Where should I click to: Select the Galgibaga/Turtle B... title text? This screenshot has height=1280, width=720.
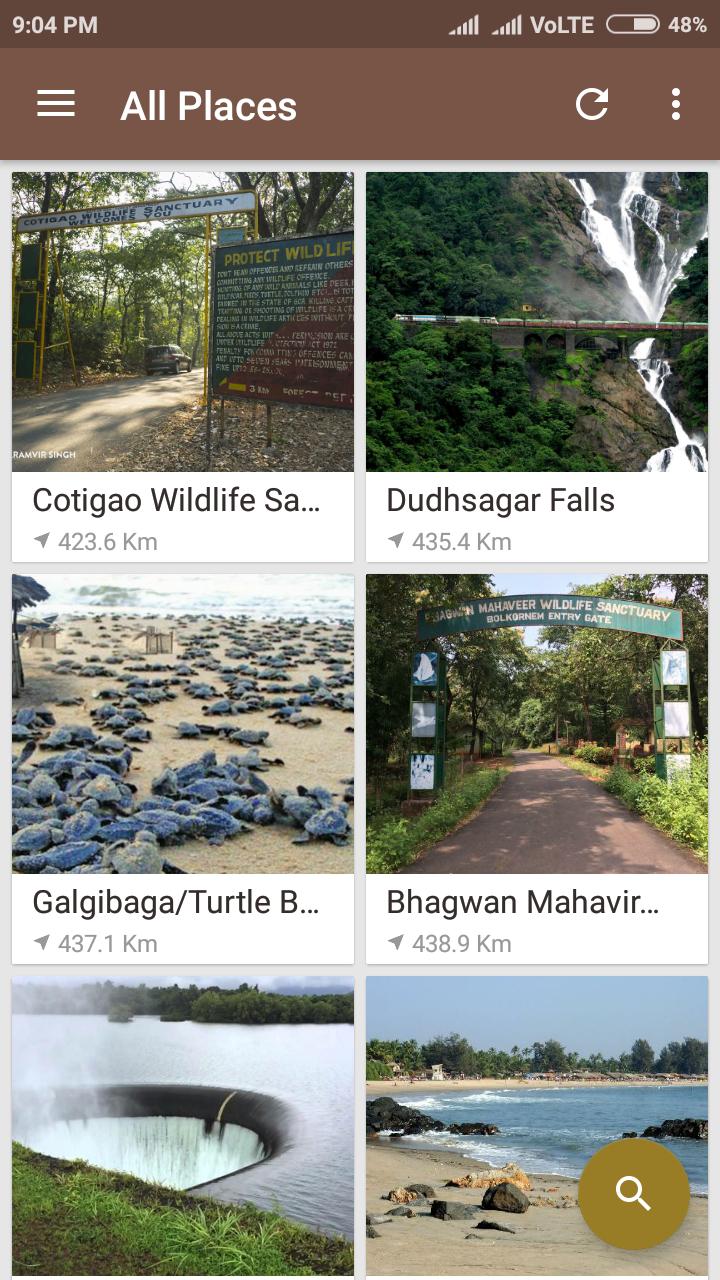click(177, 903)
